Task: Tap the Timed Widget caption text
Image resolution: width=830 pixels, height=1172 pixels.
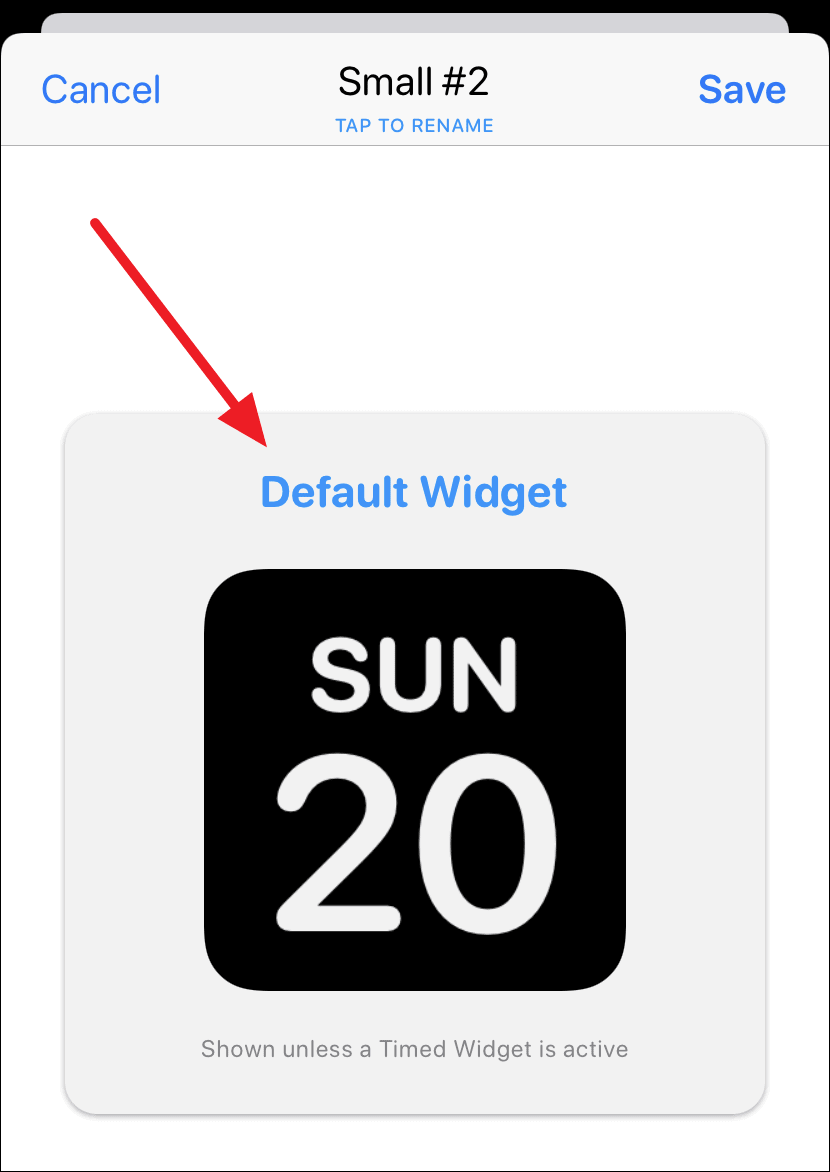Action: click(414, 1049)
